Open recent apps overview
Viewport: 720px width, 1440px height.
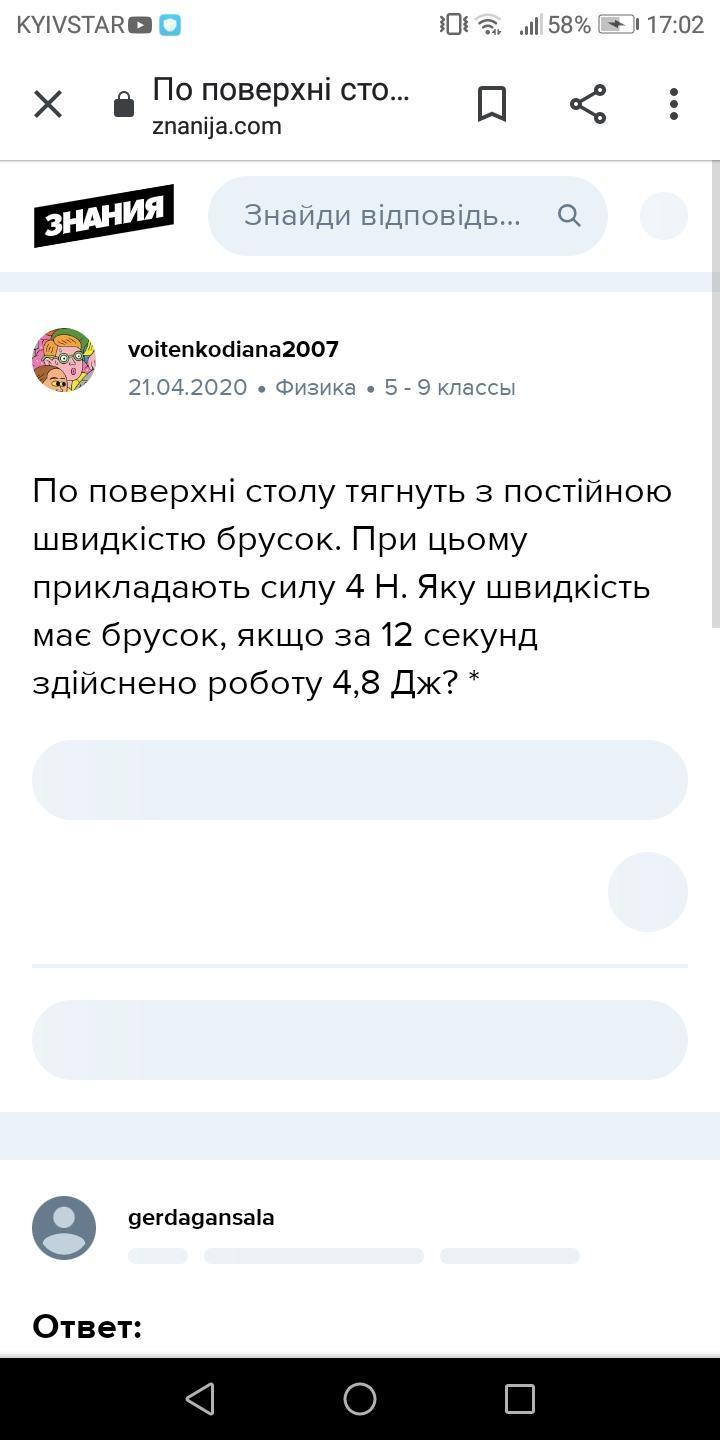(519, 1398)
